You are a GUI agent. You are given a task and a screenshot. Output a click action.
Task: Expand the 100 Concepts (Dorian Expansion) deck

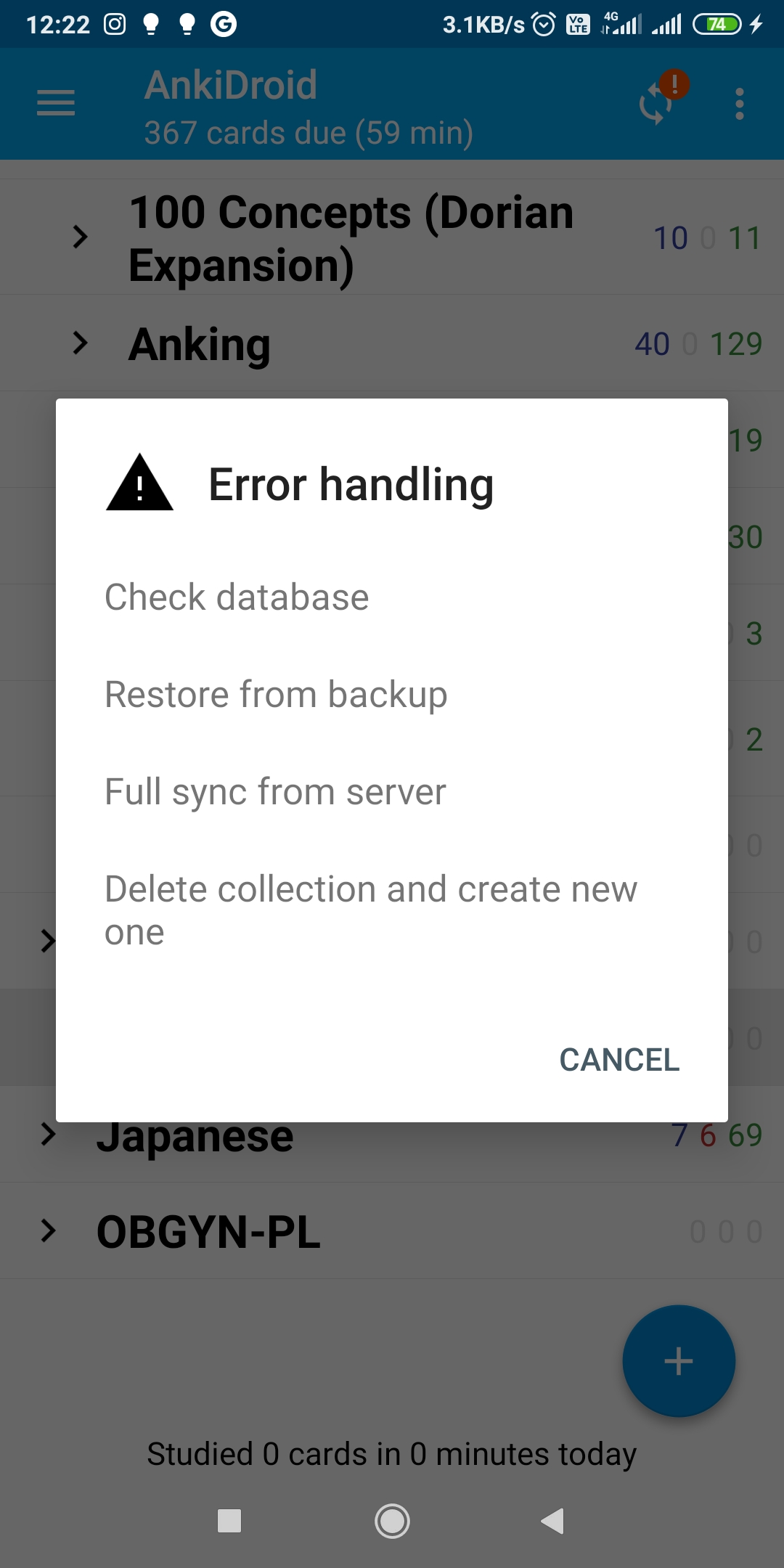(x=80, y=236)
